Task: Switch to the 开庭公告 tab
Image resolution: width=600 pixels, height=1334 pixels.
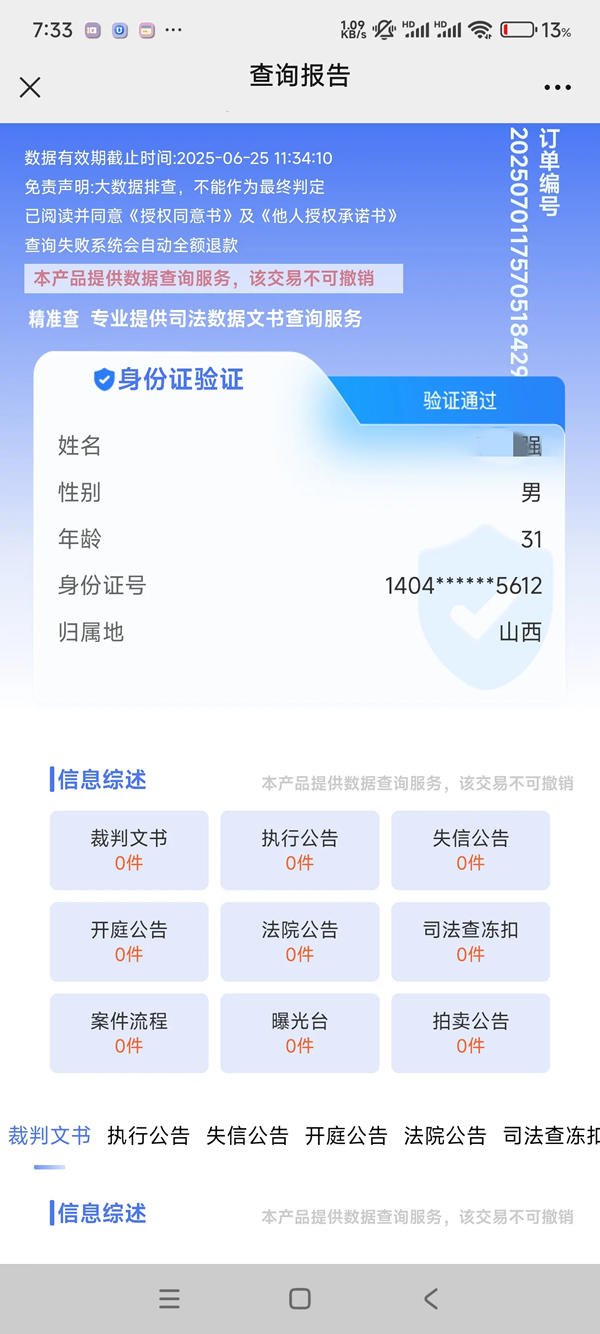Action: click(346, 1136)
